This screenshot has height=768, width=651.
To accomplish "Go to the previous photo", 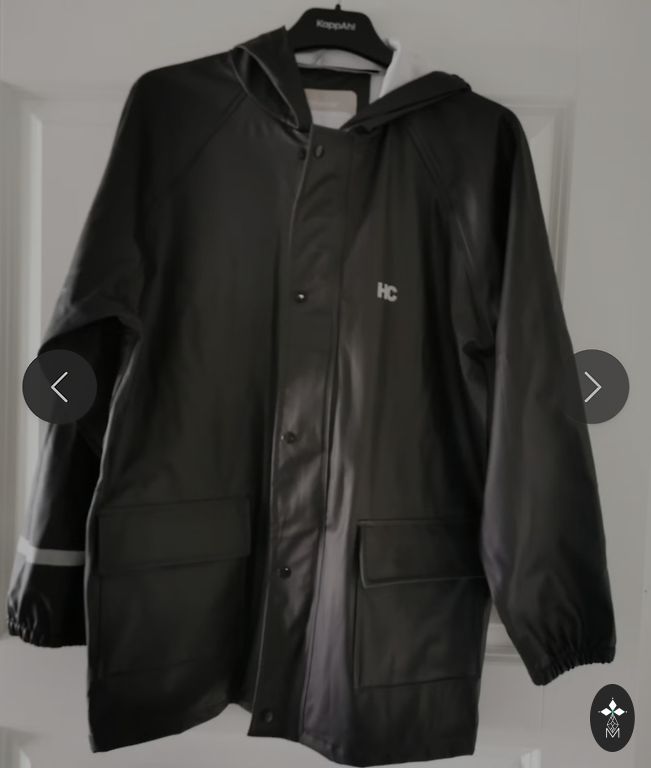I will 60,387.
